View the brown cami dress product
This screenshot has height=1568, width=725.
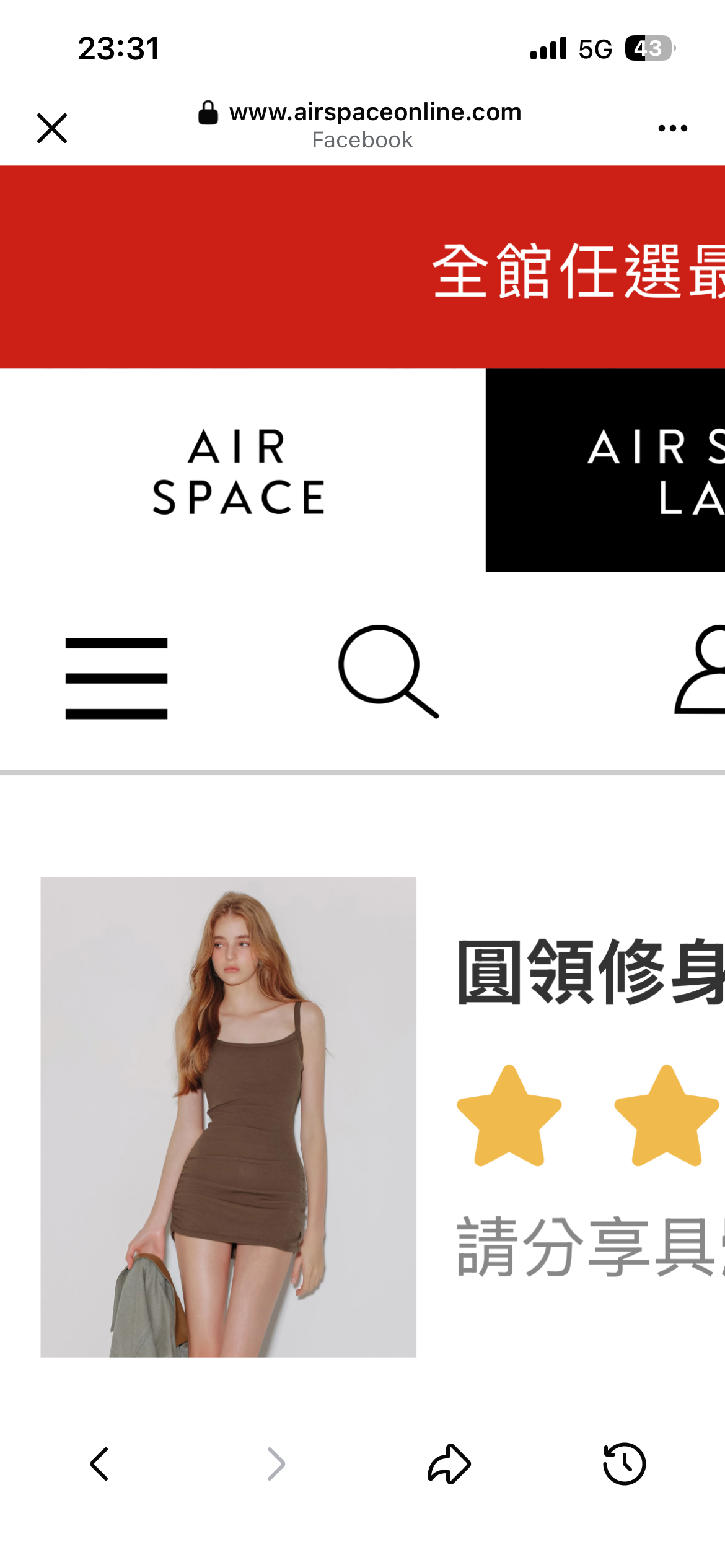pos(228,1117)
